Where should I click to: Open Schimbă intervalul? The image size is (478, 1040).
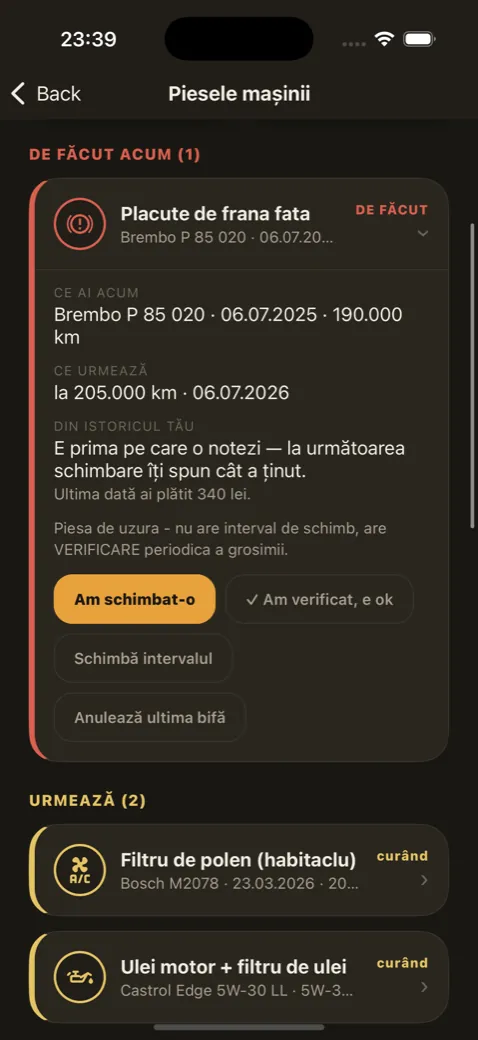click(x=143, y=658)
